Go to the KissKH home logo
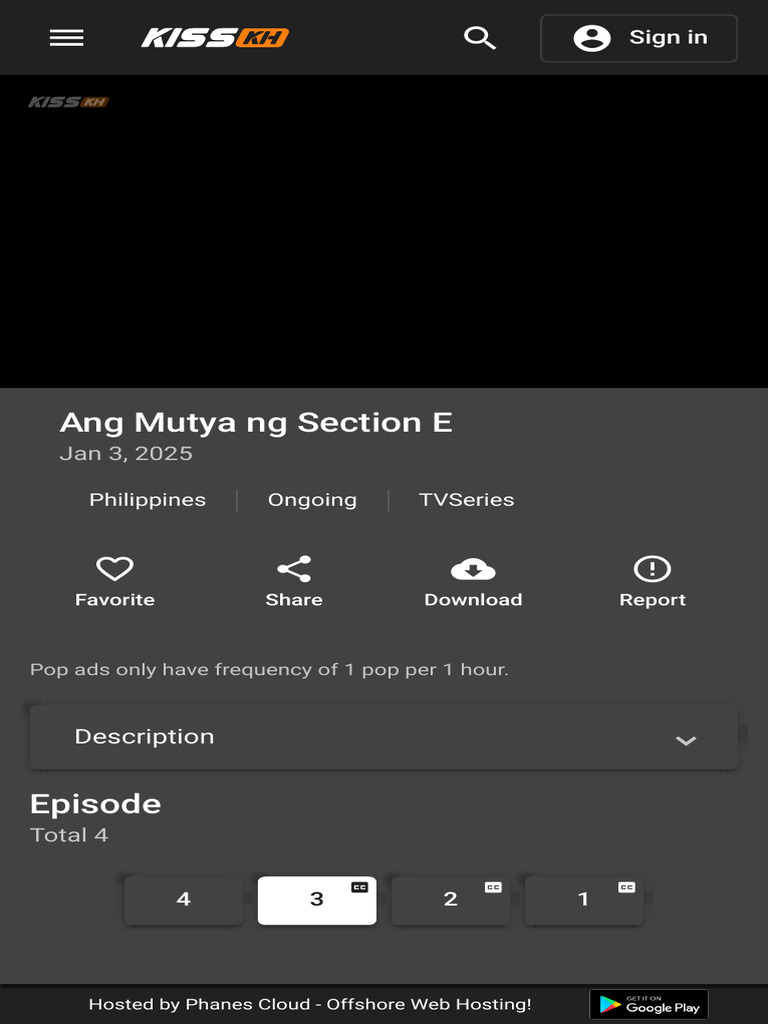Image resolution: width=768 pixels, height=1024 pixels. click(215, 38)
